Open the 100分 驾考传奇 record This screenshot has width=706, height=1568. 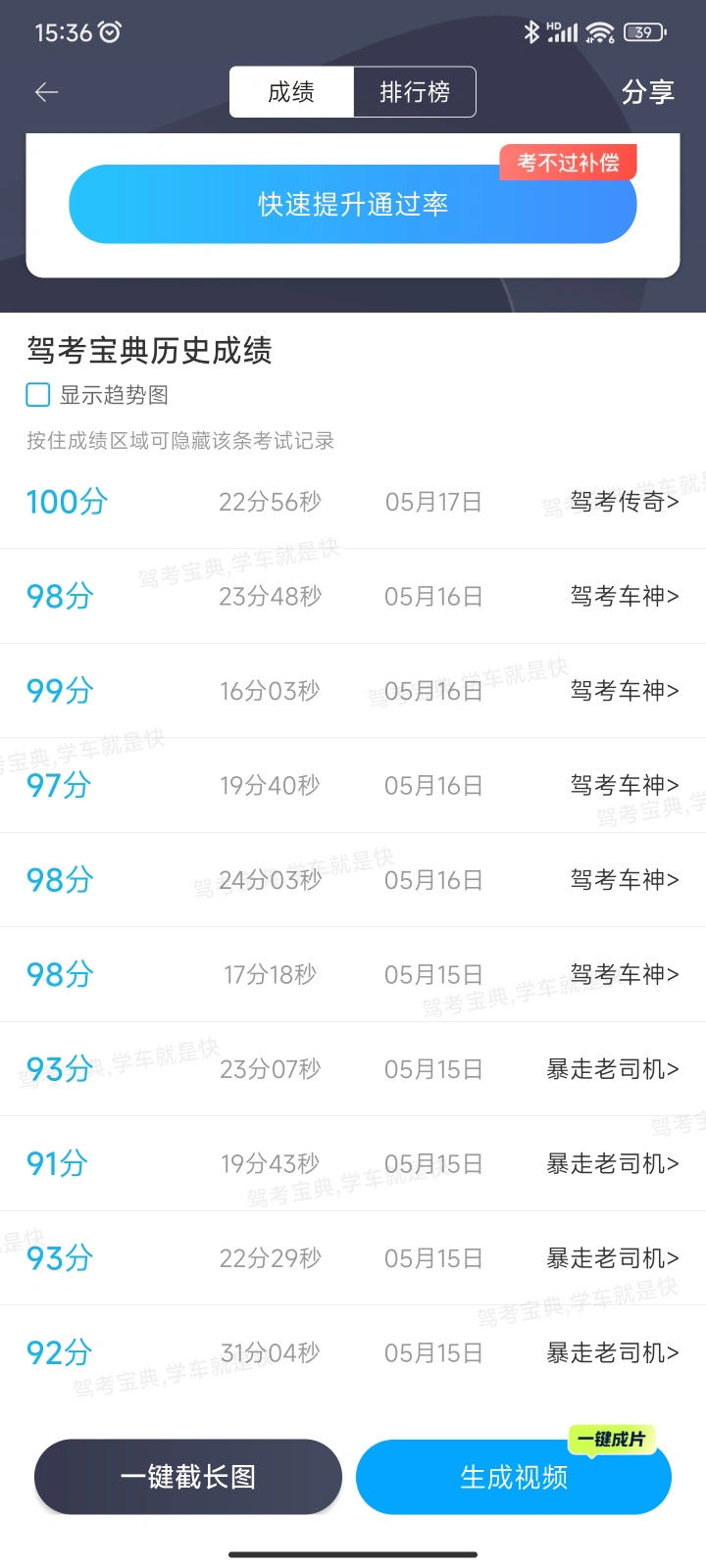[x=353, y=502]
